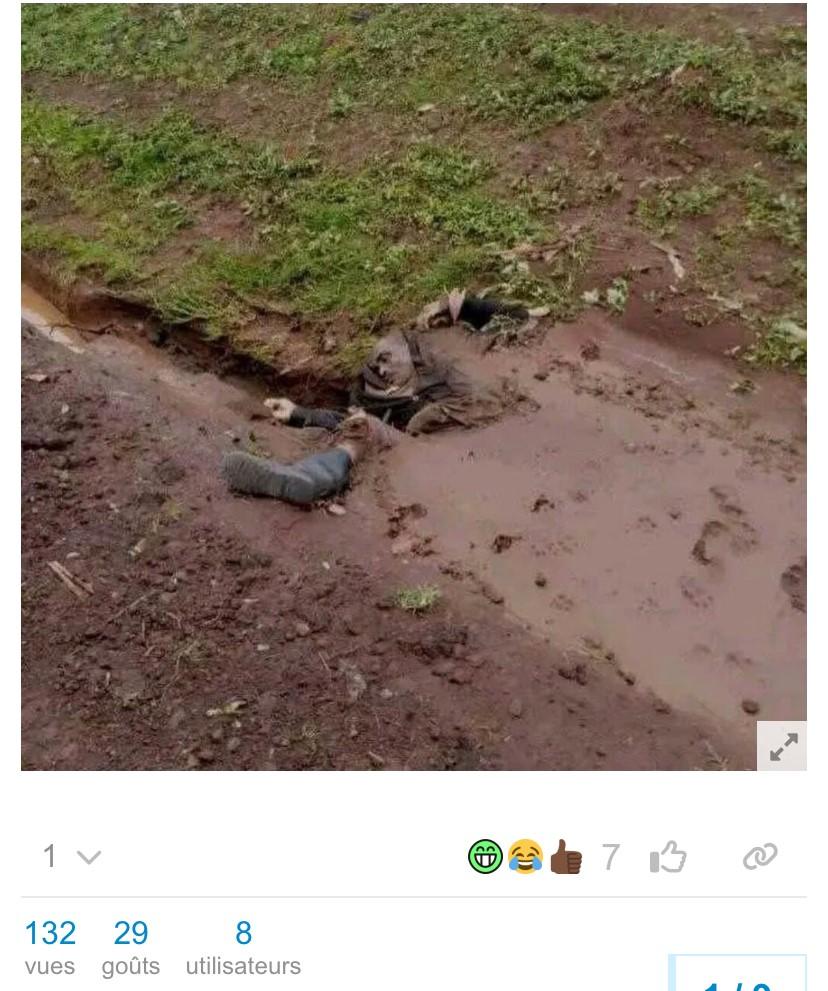Click the "goûts" label under 29
Image resolution: width=828 pixels, height=991 pixels.
130,966
